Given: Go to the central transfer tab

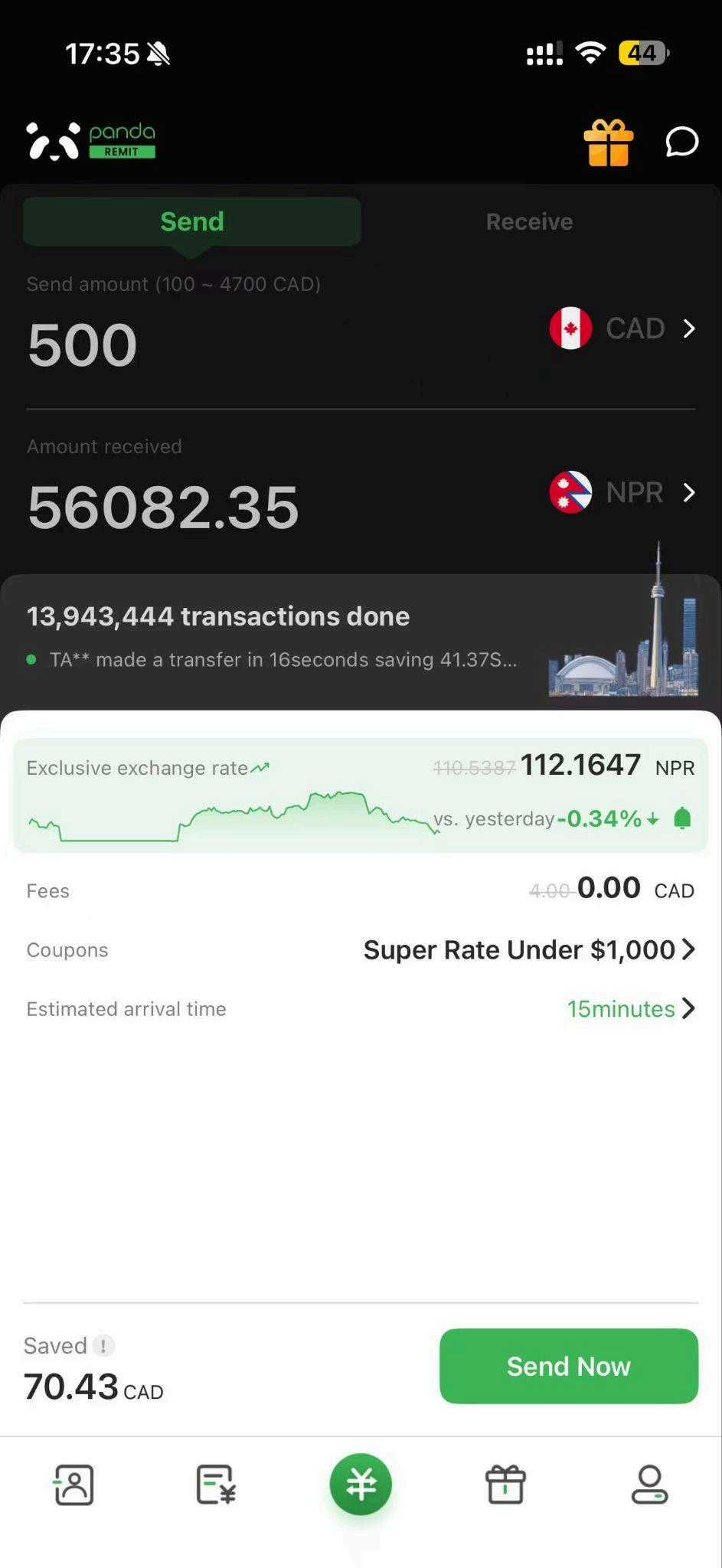Looking at the screenshot, I should [361, 1484].
